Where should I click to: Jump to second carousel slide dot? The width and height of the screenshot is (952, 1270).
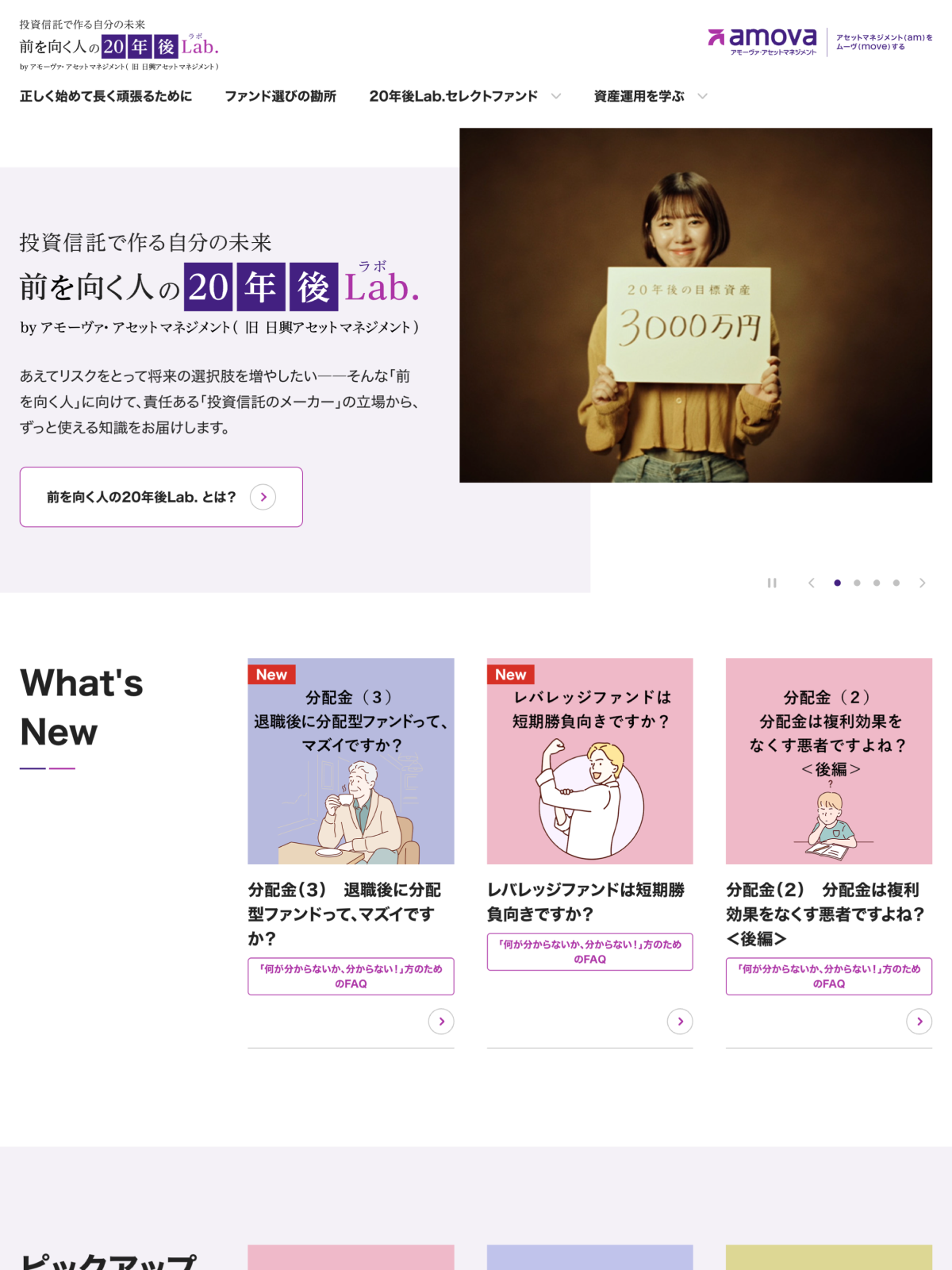click(x=857, y=583)
